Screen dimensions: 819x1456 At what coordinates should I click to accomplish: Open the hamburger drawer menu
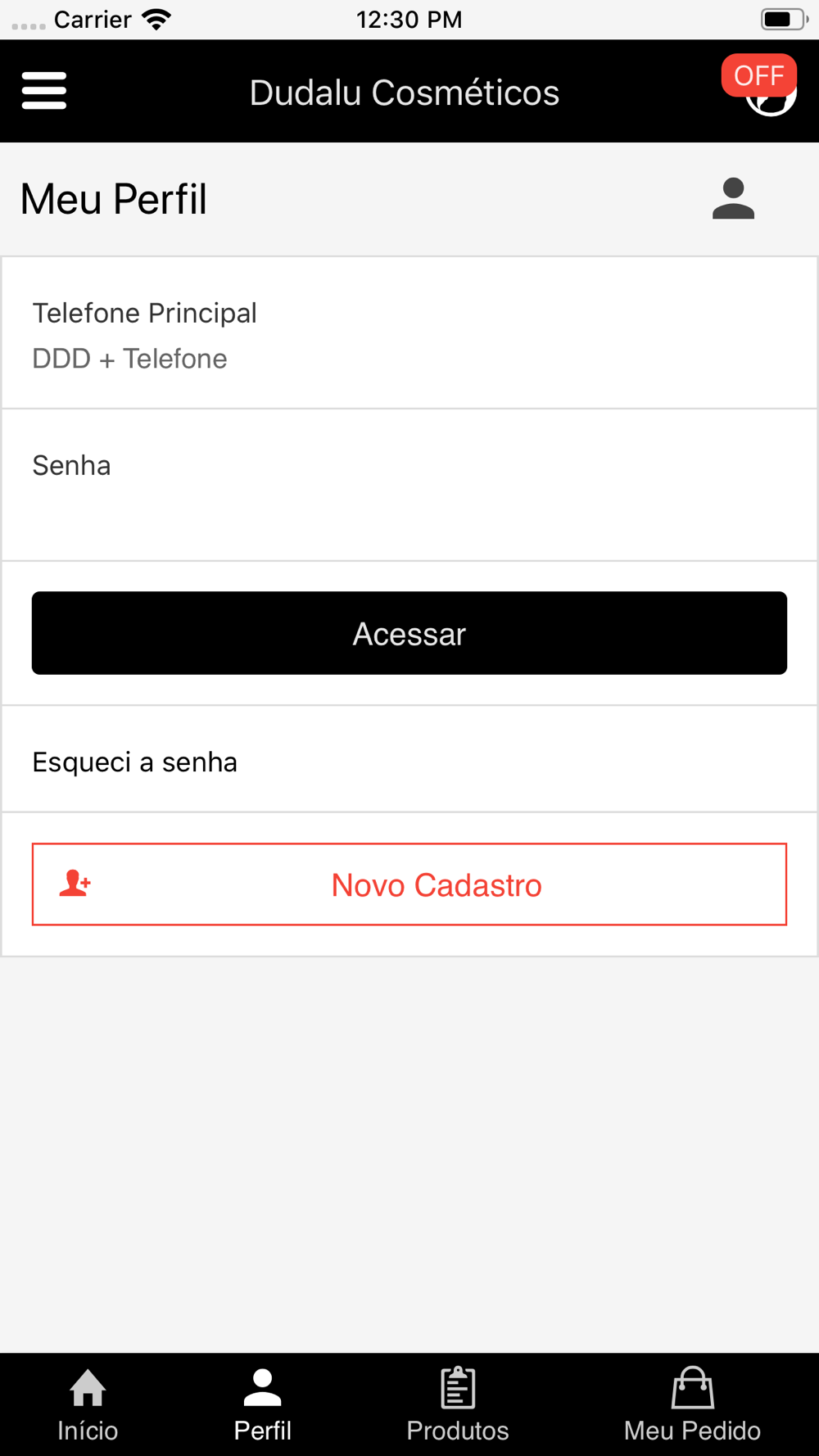pos(44,91)
